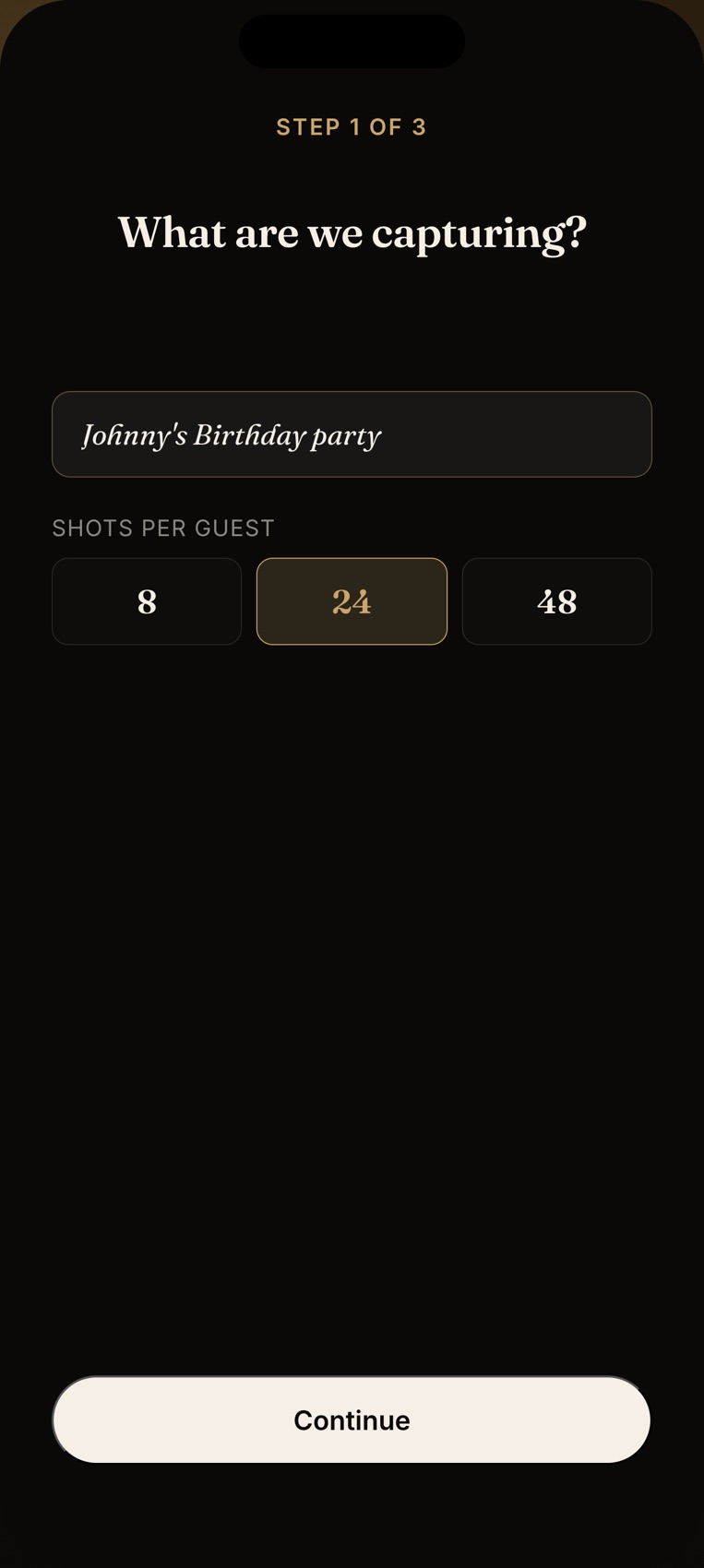Screen dimensions: 704x1568
Task: Choose 24 shots per guest
Action: [352, 601]
